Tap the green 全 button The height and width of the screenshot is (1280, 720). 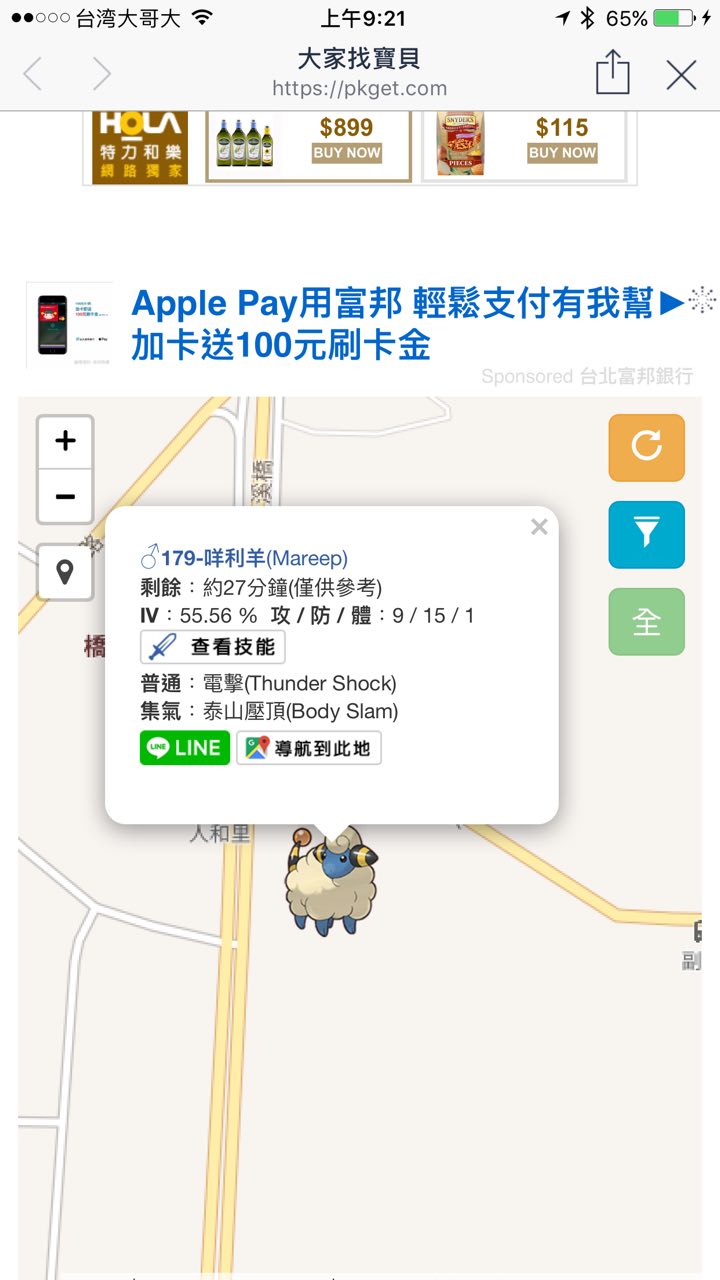[646, 621]
